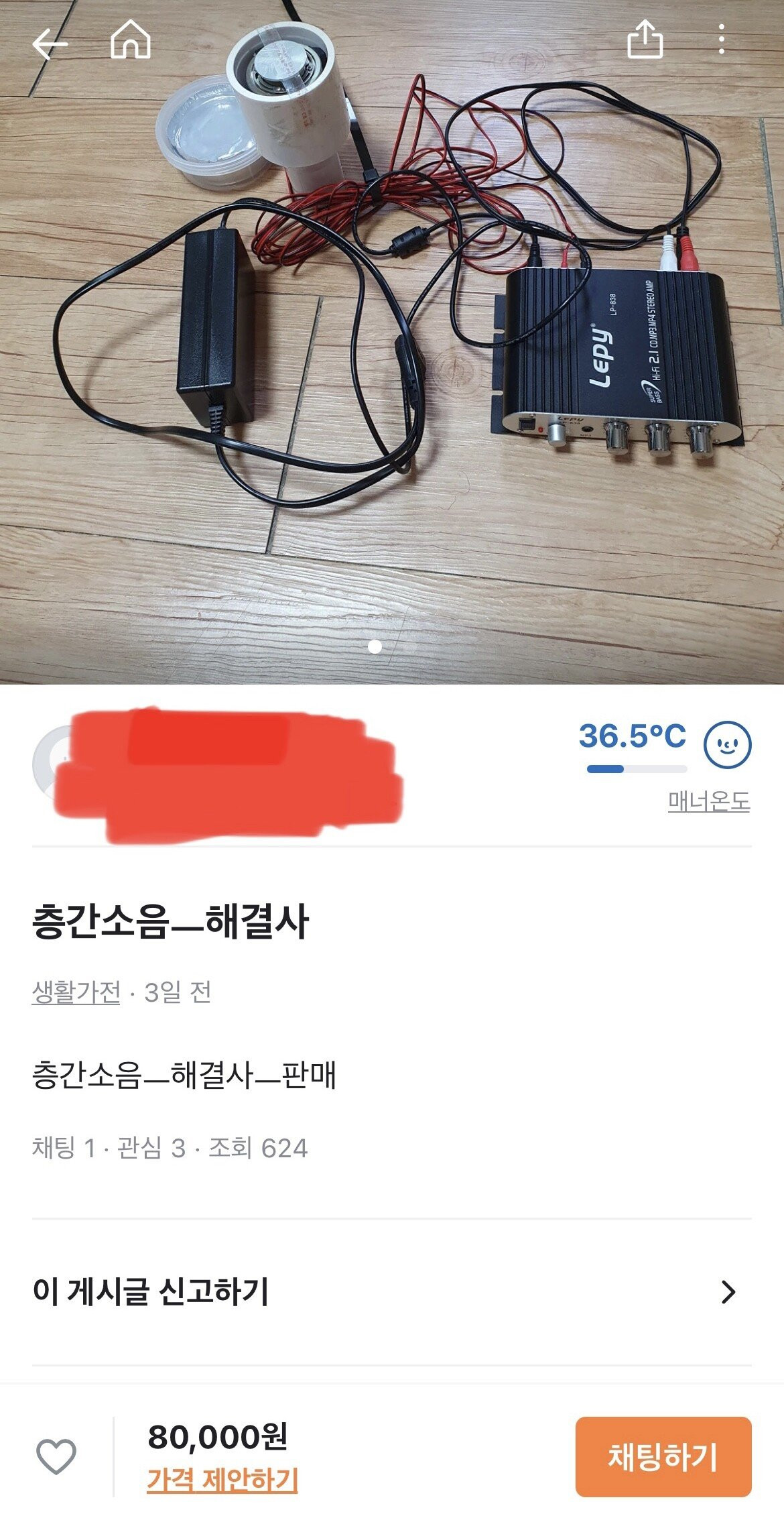
Task: Open the product photo fullscreen
Action: (x=392, y=375)
